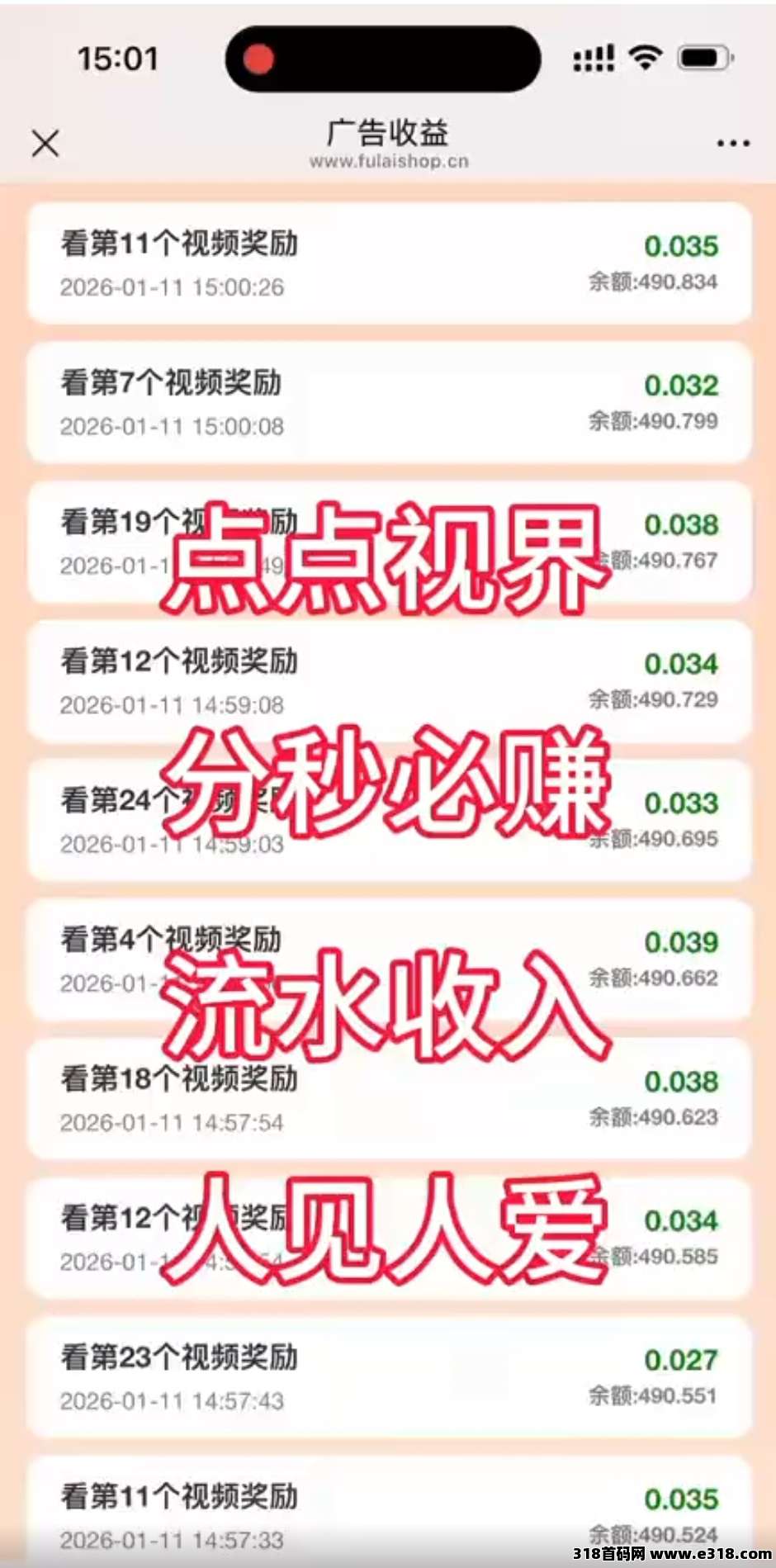Open the www.fulaishop.cn link

[x=388, y=162]
